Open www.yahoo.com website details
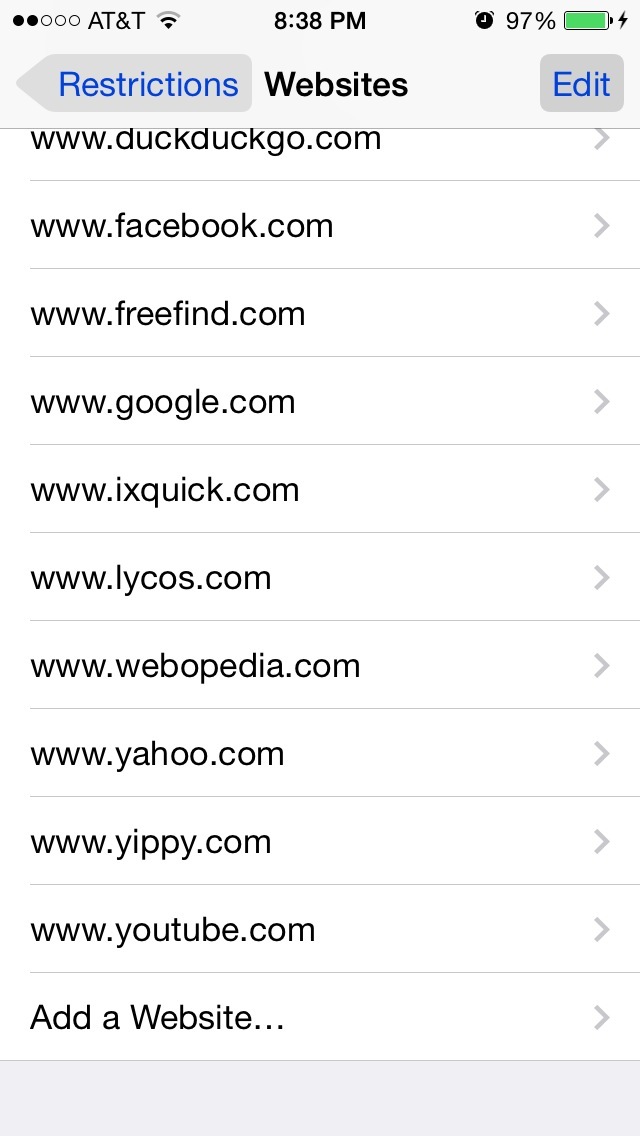The image size is (640, 1136). tap(320, 754)
